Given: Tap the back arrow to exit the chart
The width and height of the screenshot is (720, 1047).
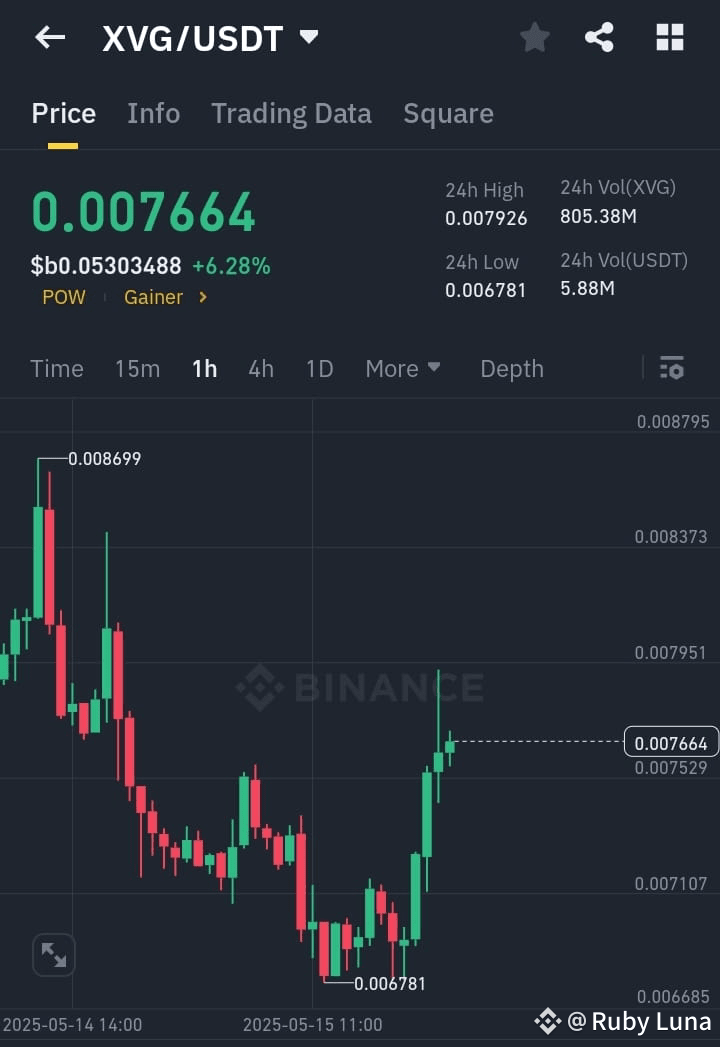Looking at the screenshot, I should click(49, 37).
